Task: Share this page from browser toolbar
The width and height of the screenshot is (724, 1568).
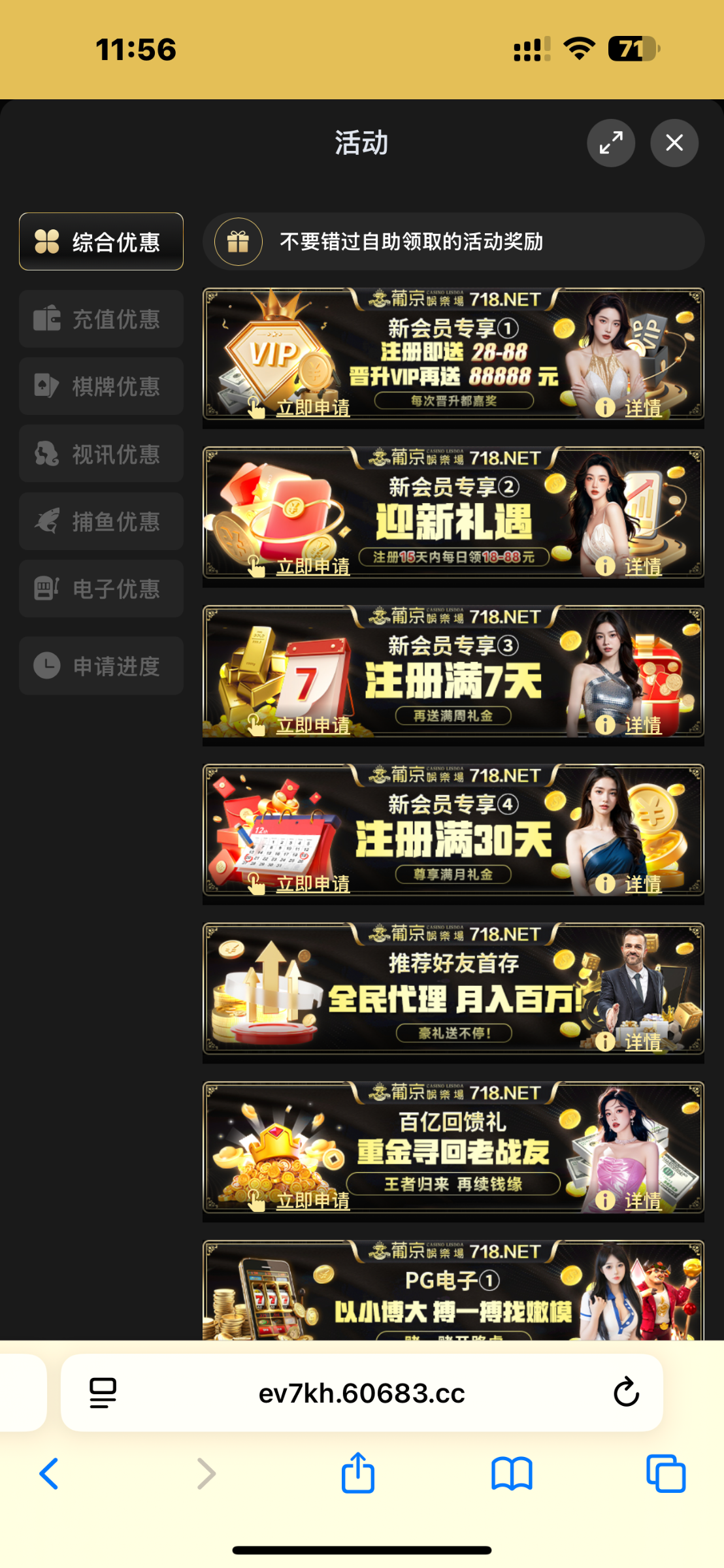Action: [x=358, y=1473]
